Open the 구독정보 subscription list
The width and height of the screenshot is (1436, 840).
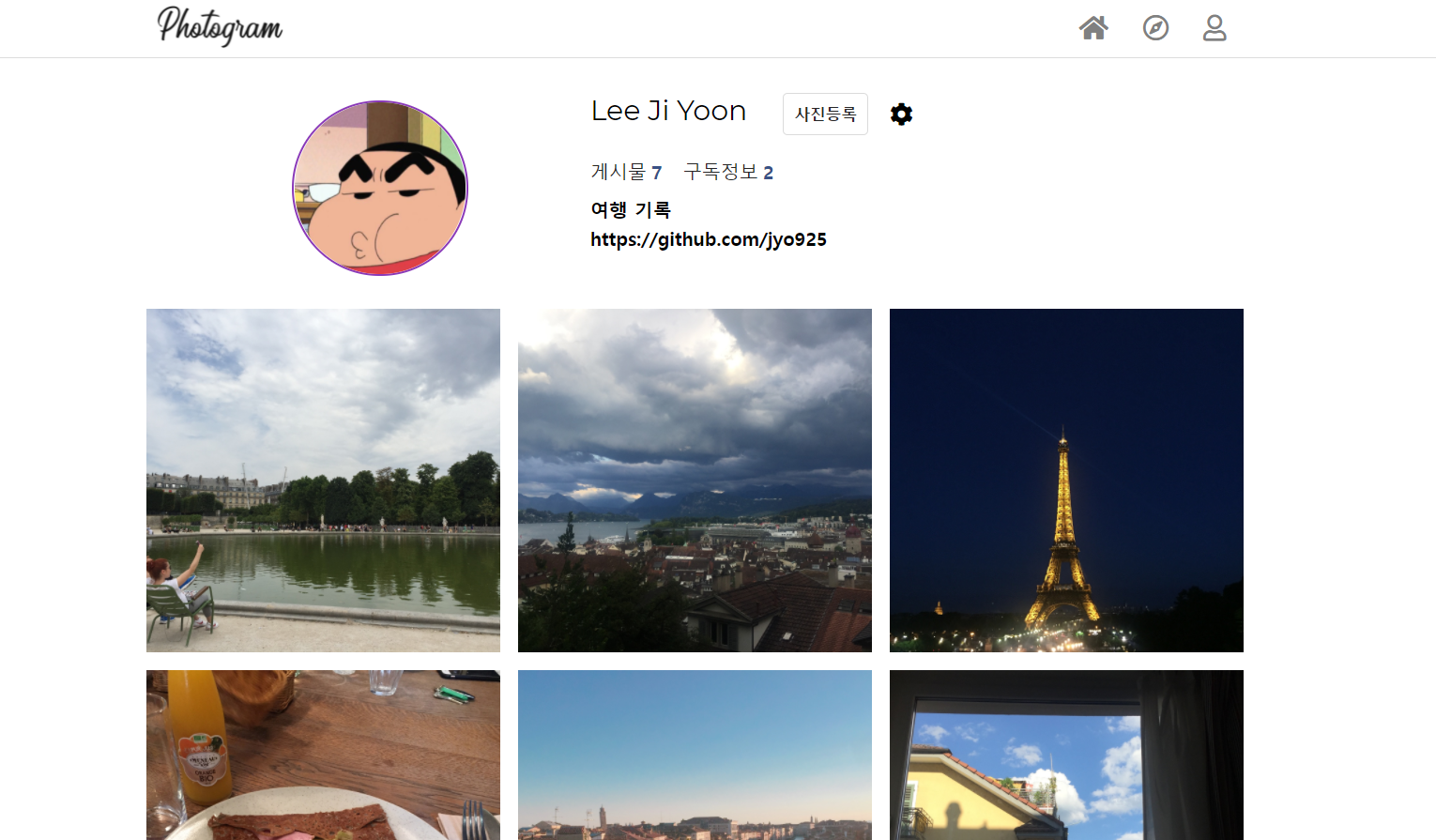(x=728, y=172)
